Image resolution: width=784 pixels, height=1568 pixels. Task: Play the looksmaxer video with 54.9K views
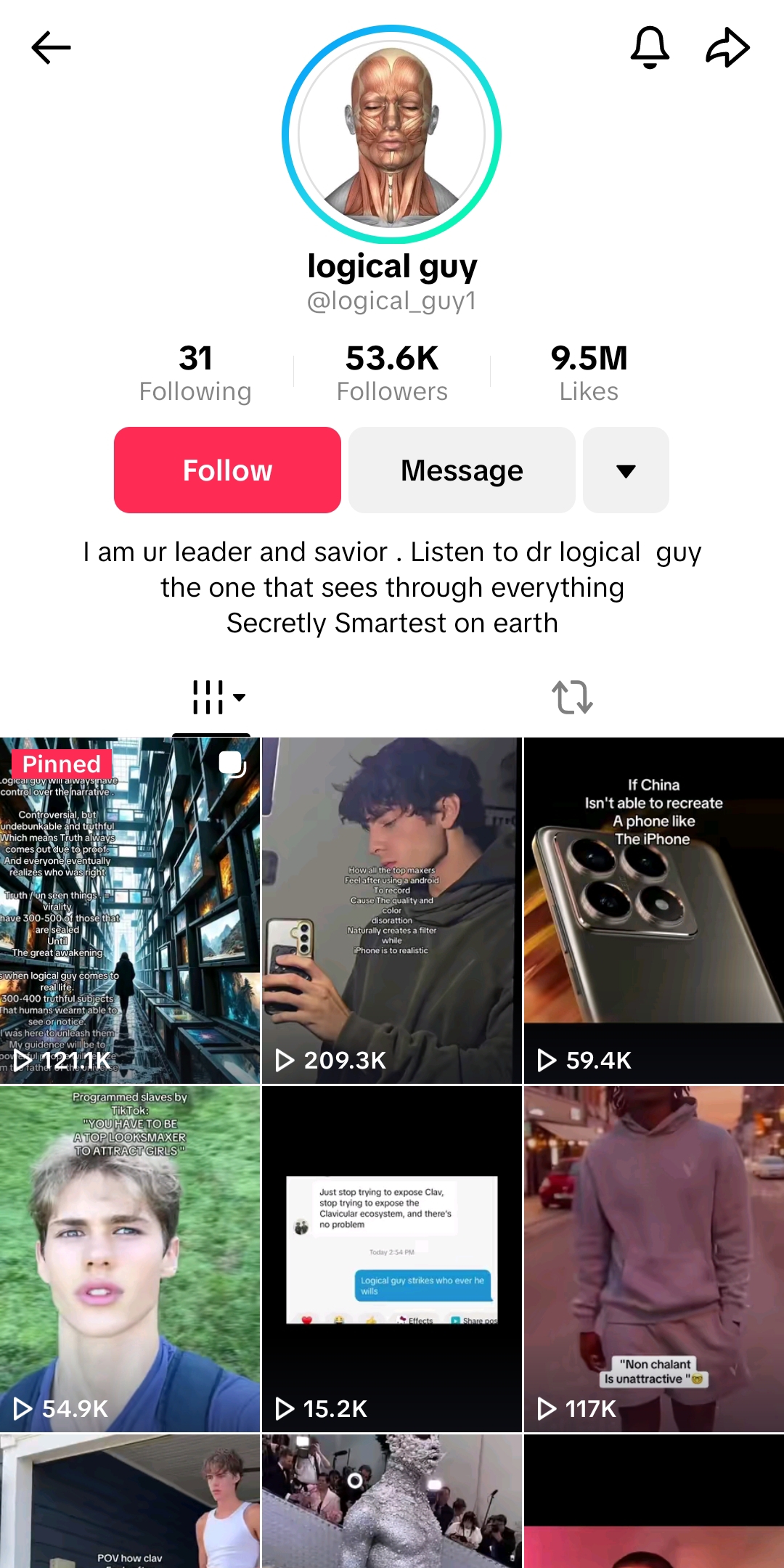point(130,1259)
